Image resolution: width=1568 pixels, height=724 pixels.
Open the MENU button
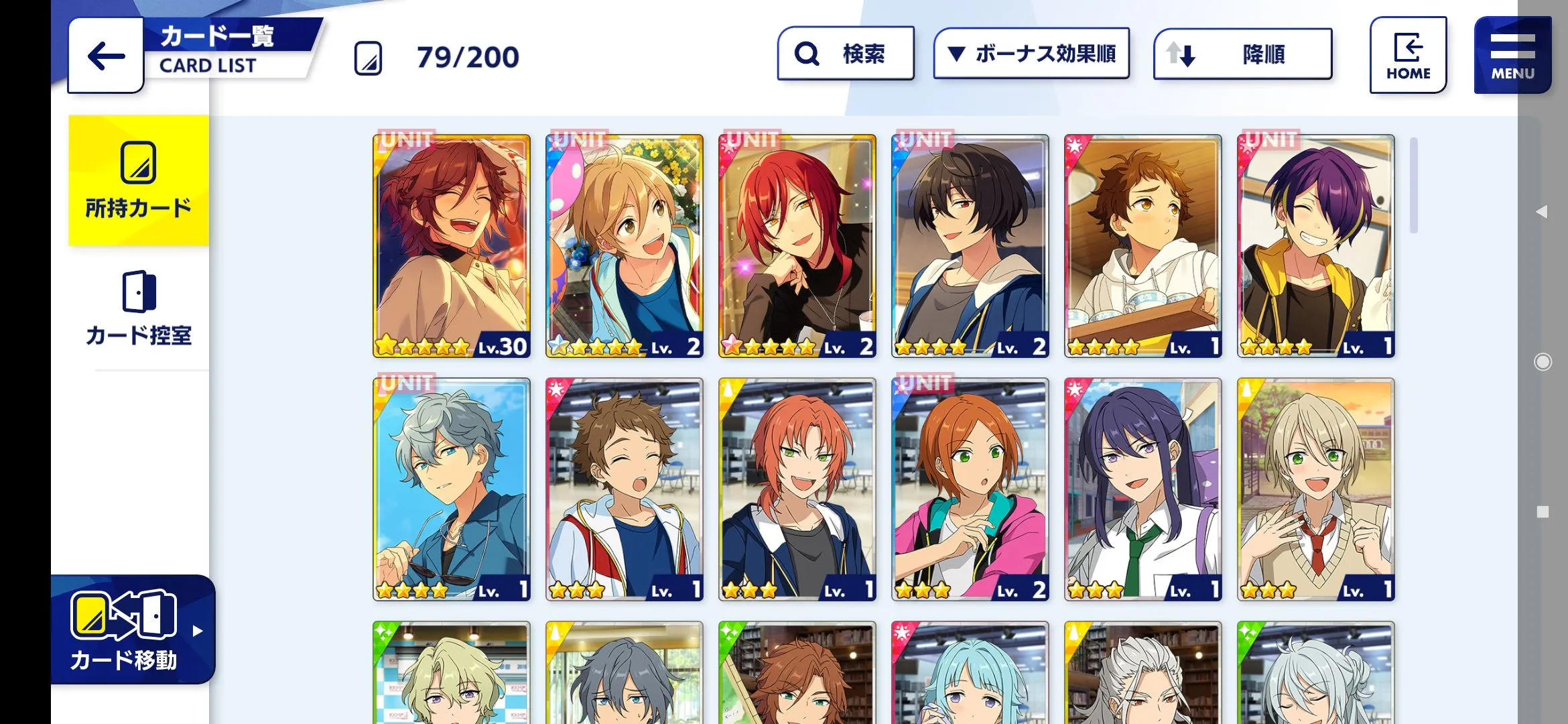click(x=1512, y=56)
